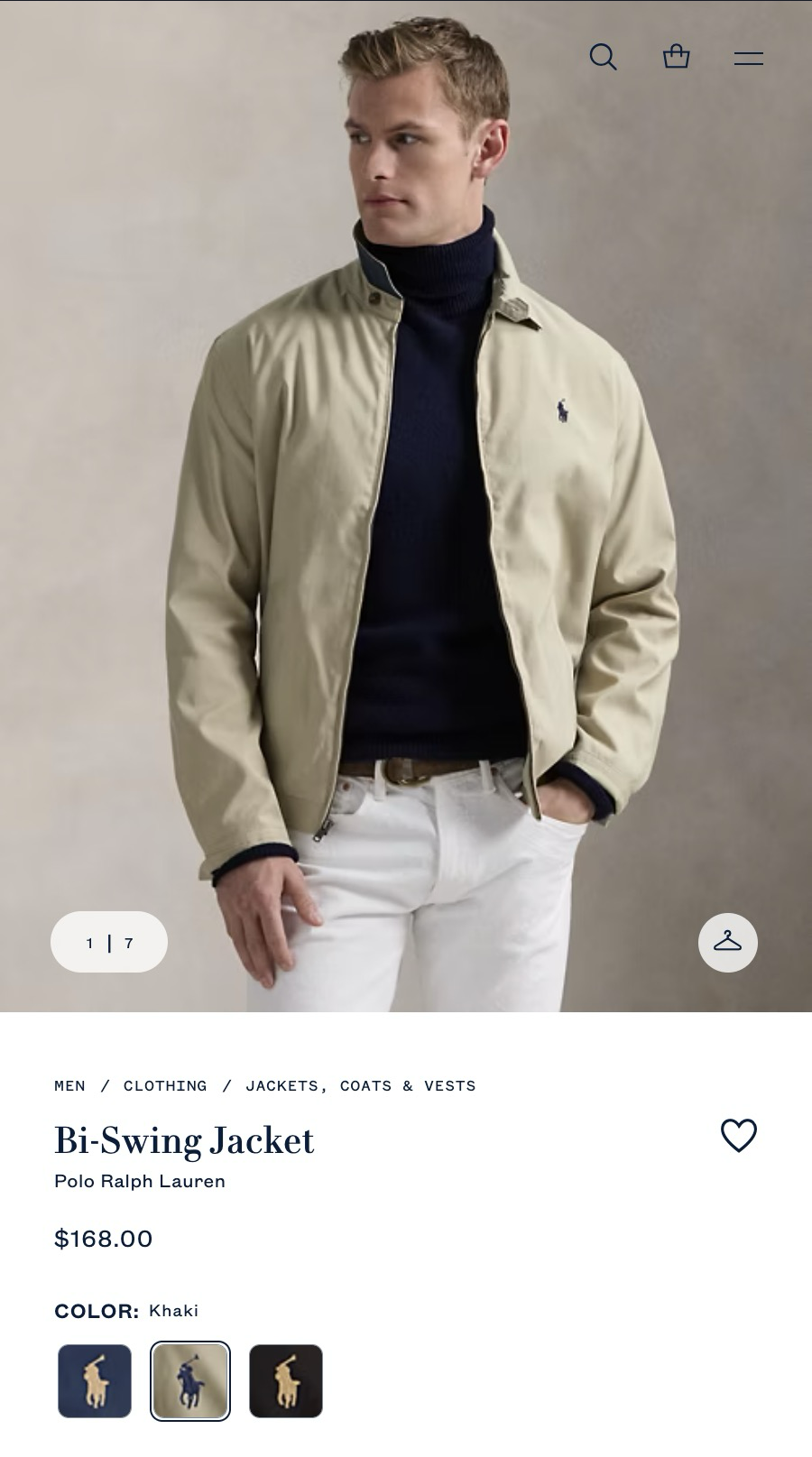The height and width of the screenshot is (1457, 812).
Task: Select the black color swatch
Action: 286,1380
